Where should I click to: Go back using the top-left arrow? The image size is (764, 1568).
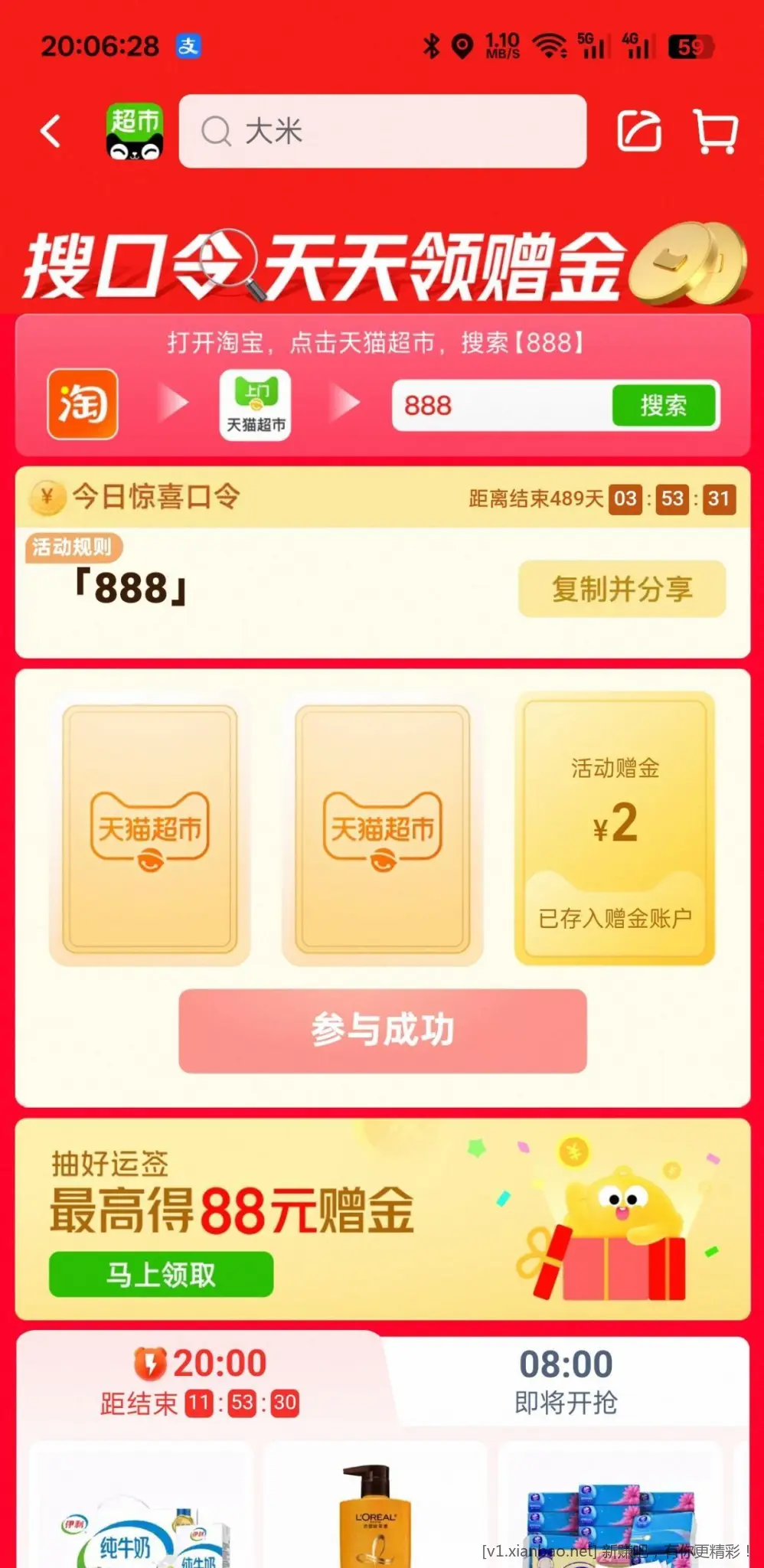point(51,131)
